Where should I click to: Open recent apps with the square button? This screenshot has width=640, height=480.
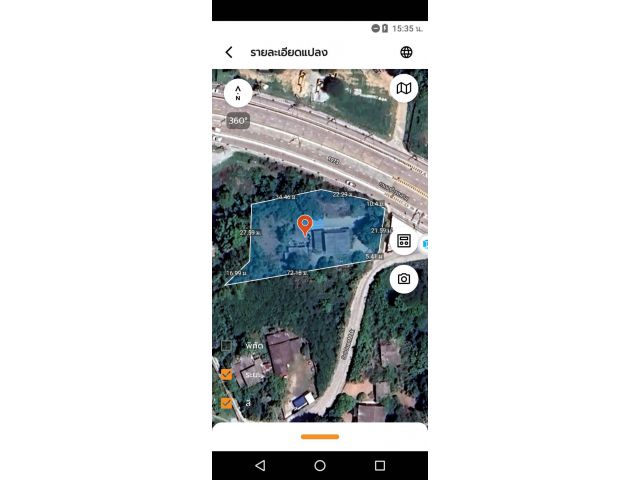point(380,466)
